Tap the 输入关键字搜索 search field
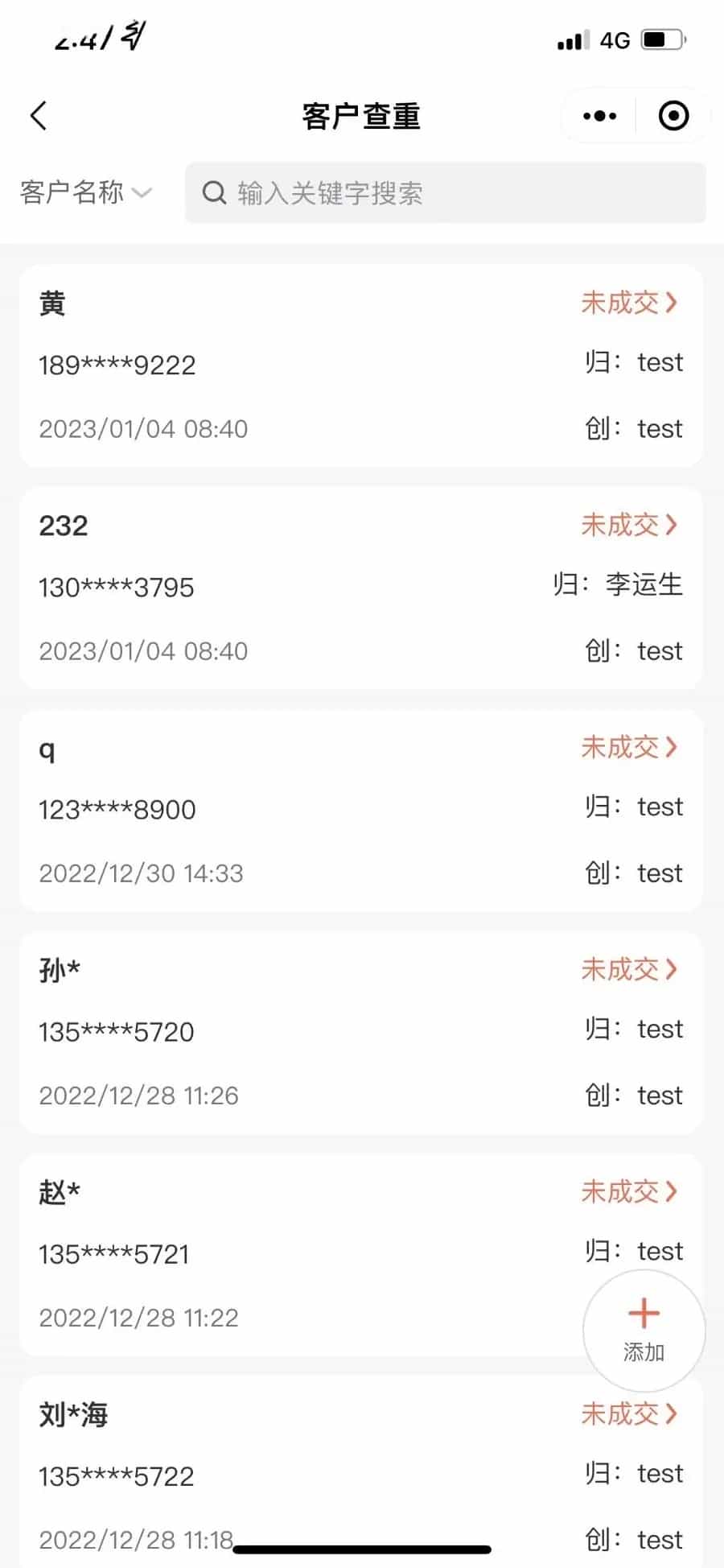724x1568 pixels. pyautogui.click(x=445, y=193)
